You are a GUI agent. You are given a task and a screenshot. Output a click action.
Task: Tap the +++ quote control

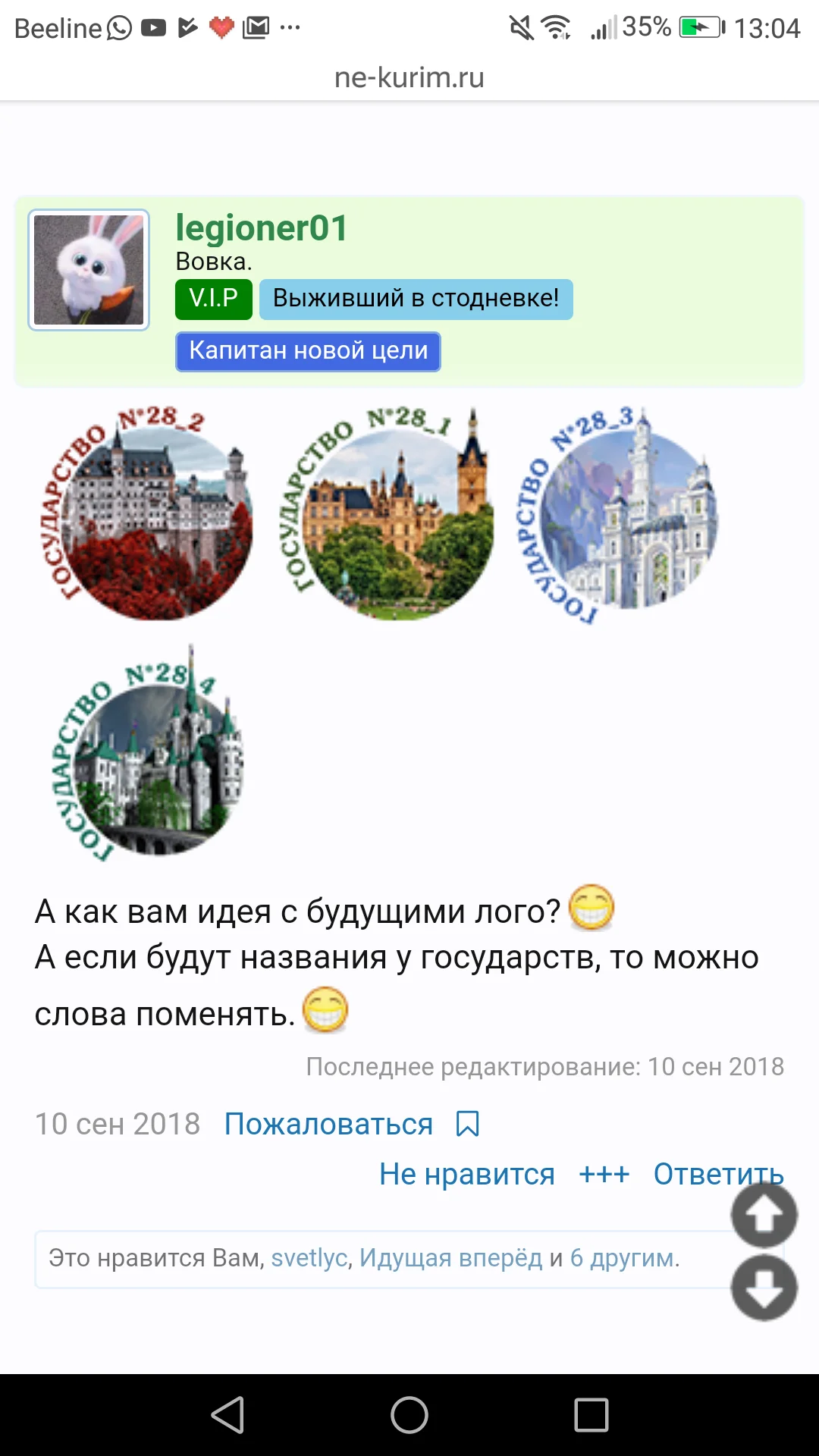(x=604, y=1174)
